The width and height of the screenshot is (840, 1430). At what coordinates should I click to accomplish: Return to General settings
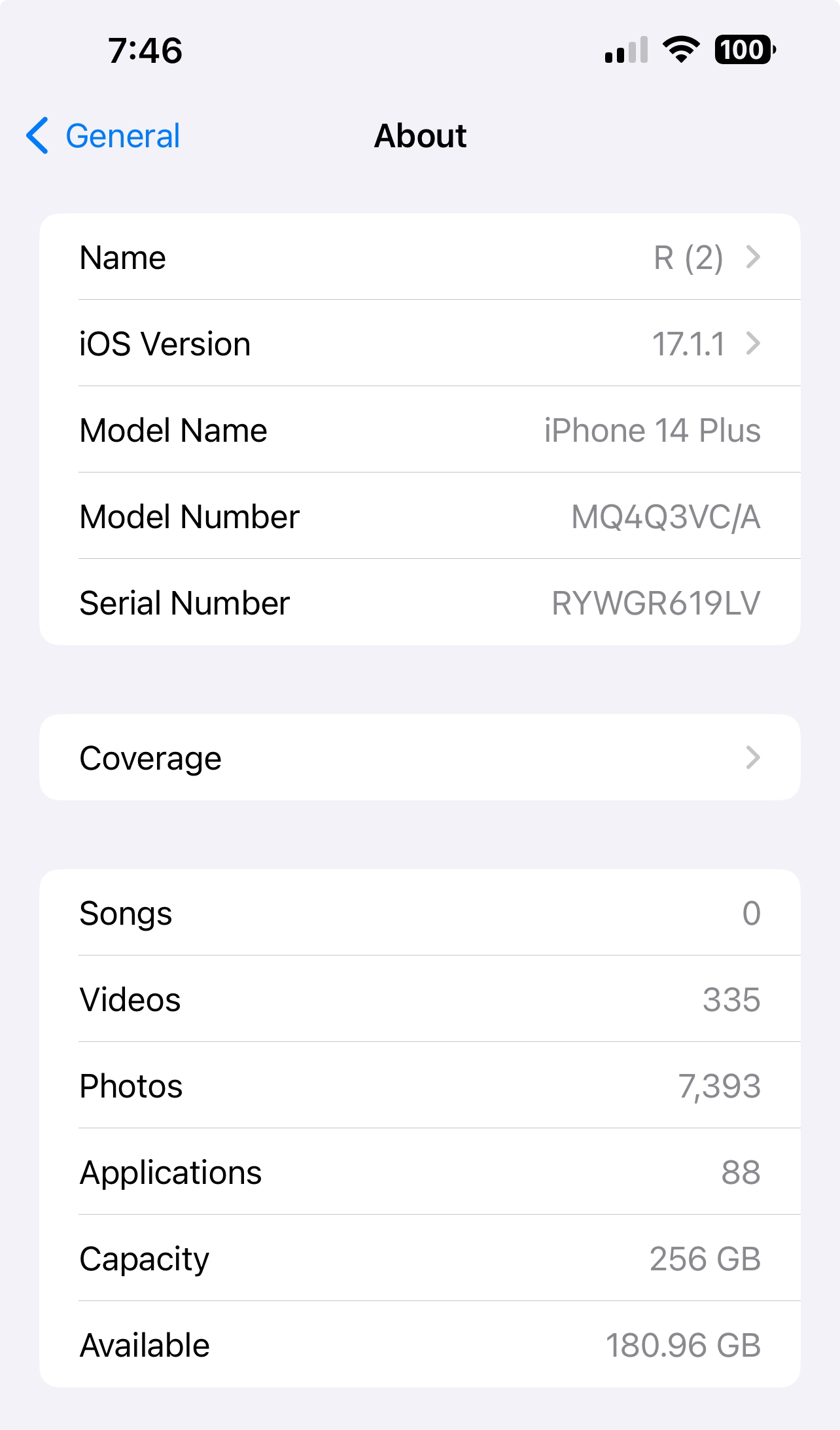tap(105, 135)
